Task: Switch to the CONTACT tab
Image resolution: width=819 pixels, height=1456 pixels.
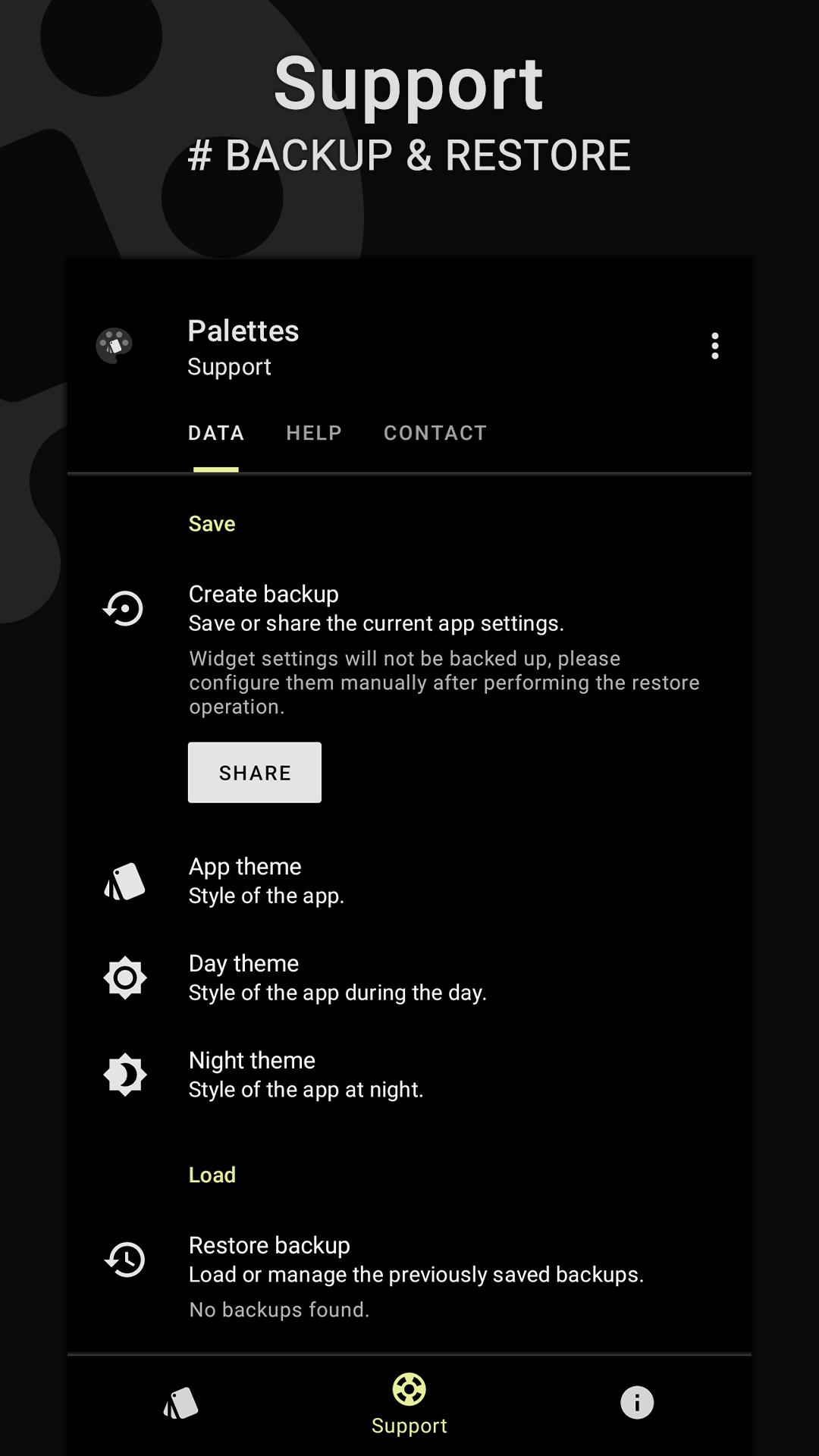Action: click(435, 432)
